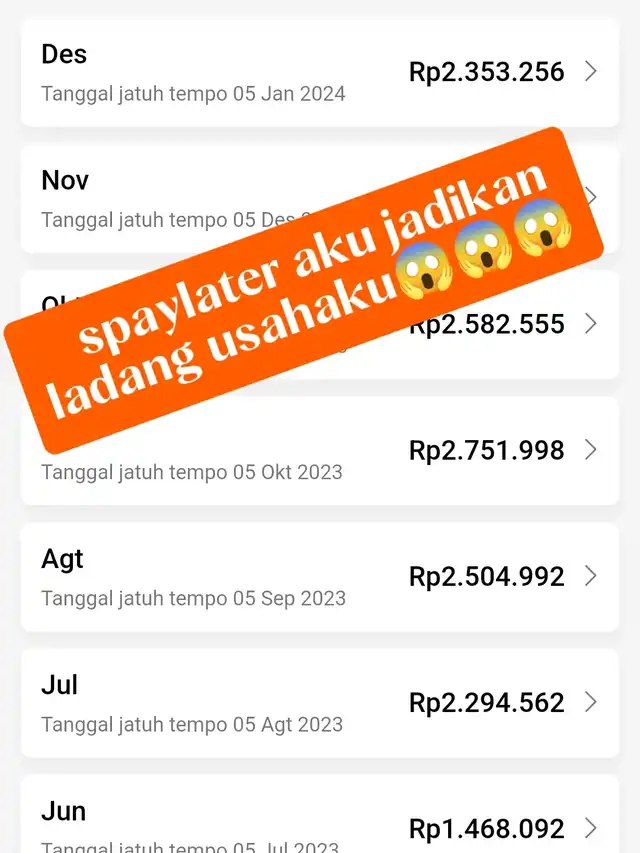View the bill due 05 Okt 2023

[x=320, y=451]
